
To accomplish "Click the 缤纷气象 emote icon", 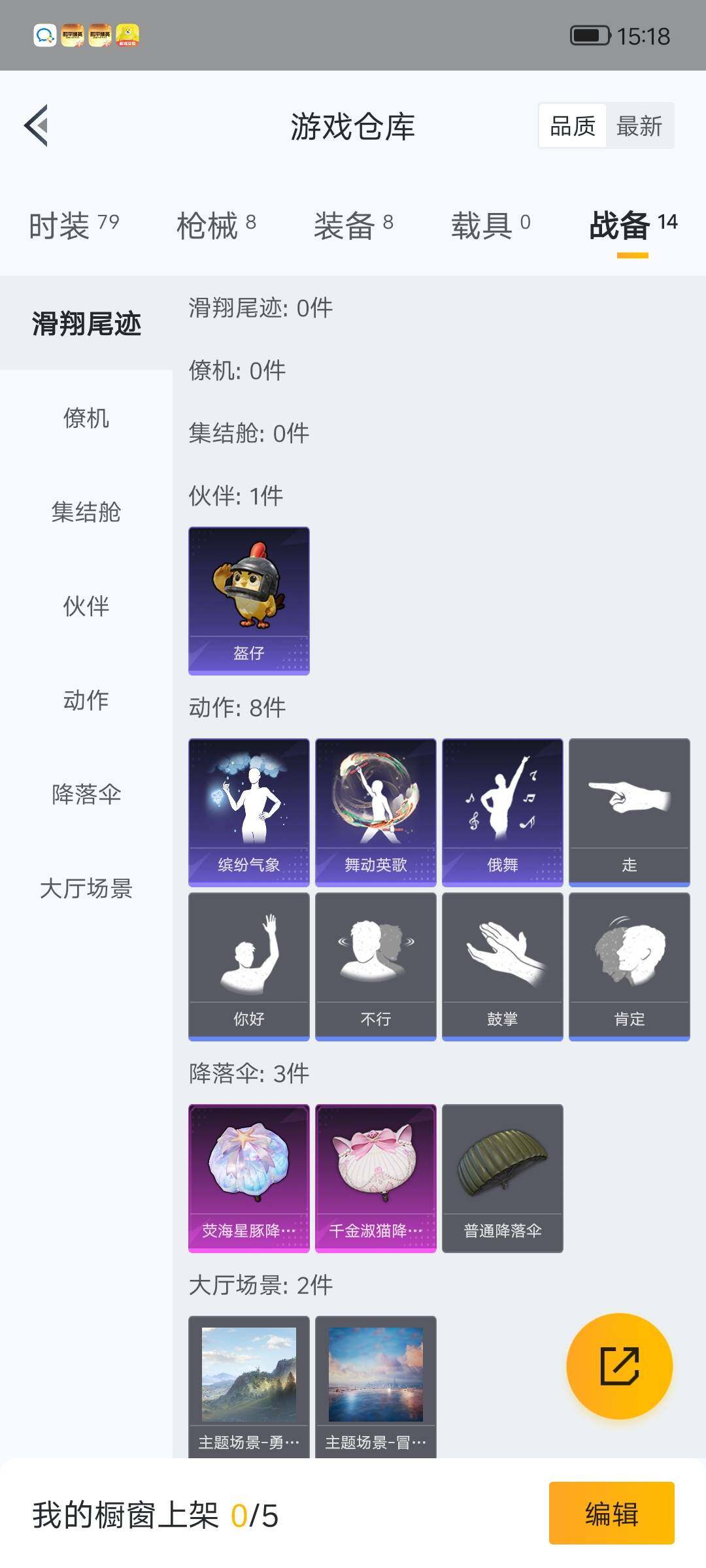I will pos(248,810).
